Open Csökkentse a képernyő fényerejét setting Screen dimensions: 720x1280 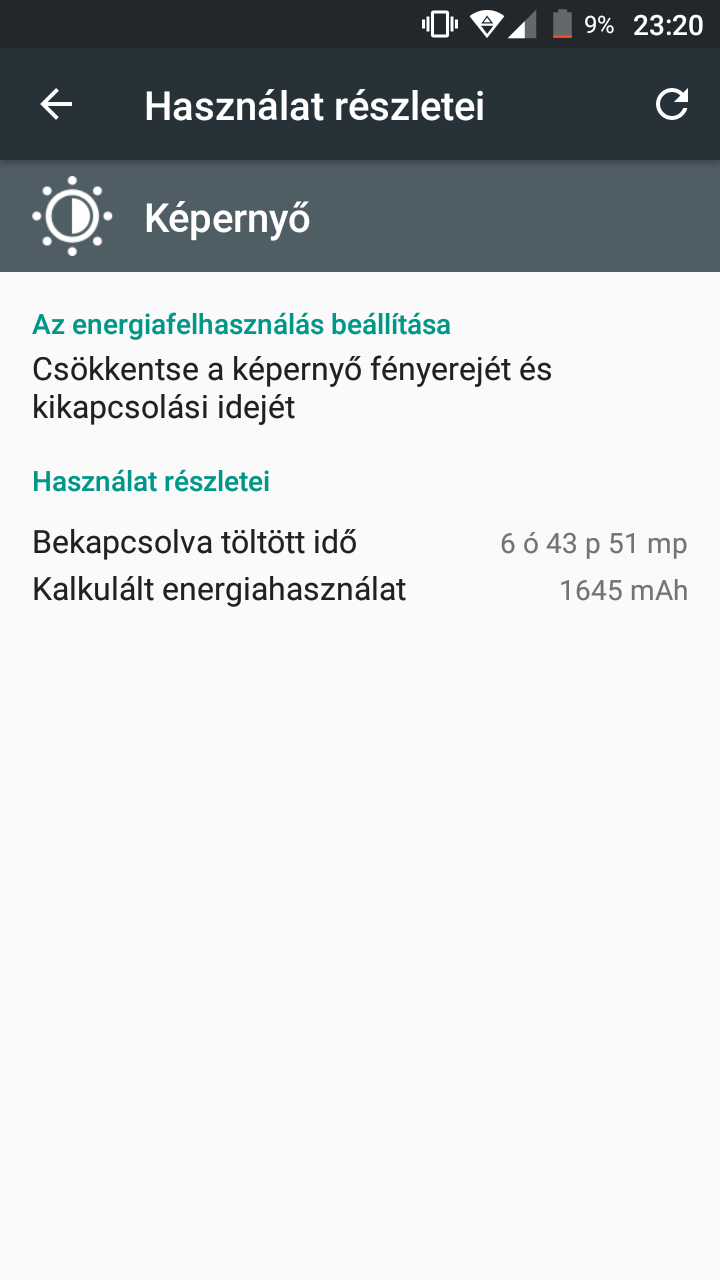click(x=292, y=388)
